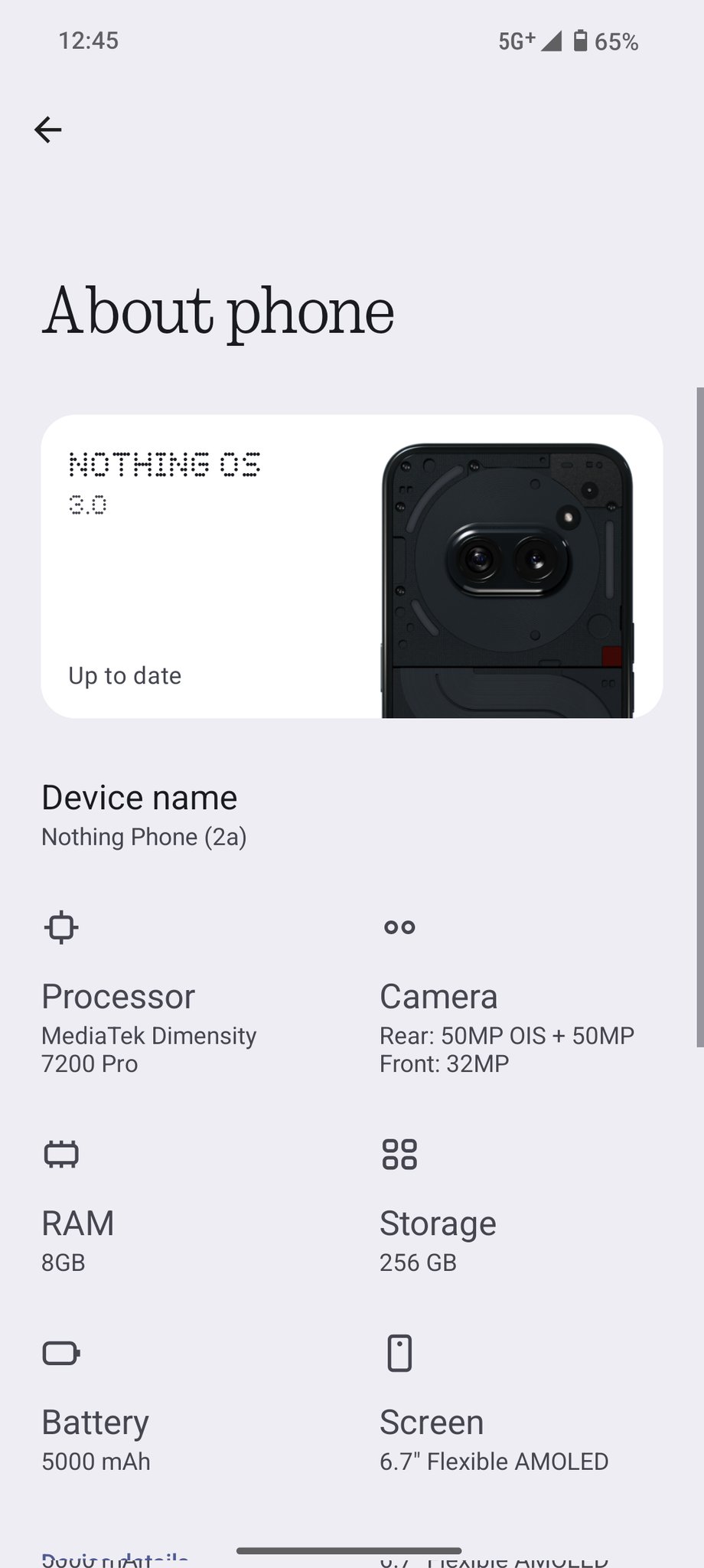Tap the Camera dual-lens icon
The image size is (704, 1568).
pos(399,926)
